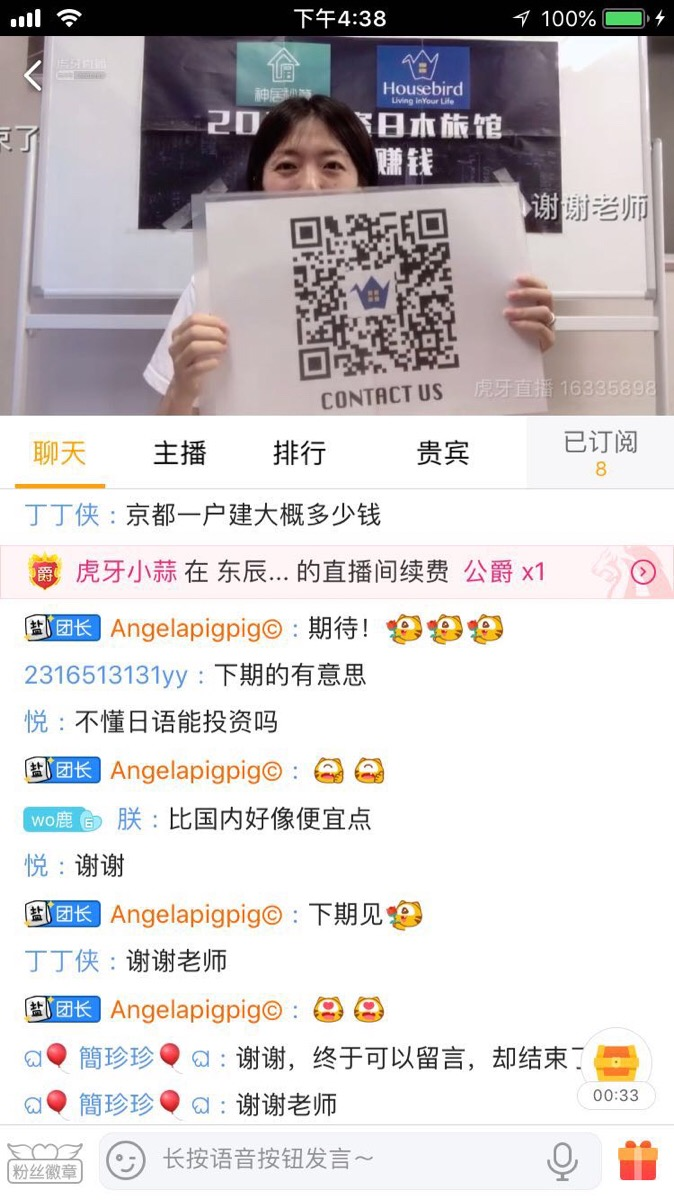The width and height of the screenshot is (674, 1200).
Task: Switch to the 聊天 tab
Action: (x=60, y=453)
